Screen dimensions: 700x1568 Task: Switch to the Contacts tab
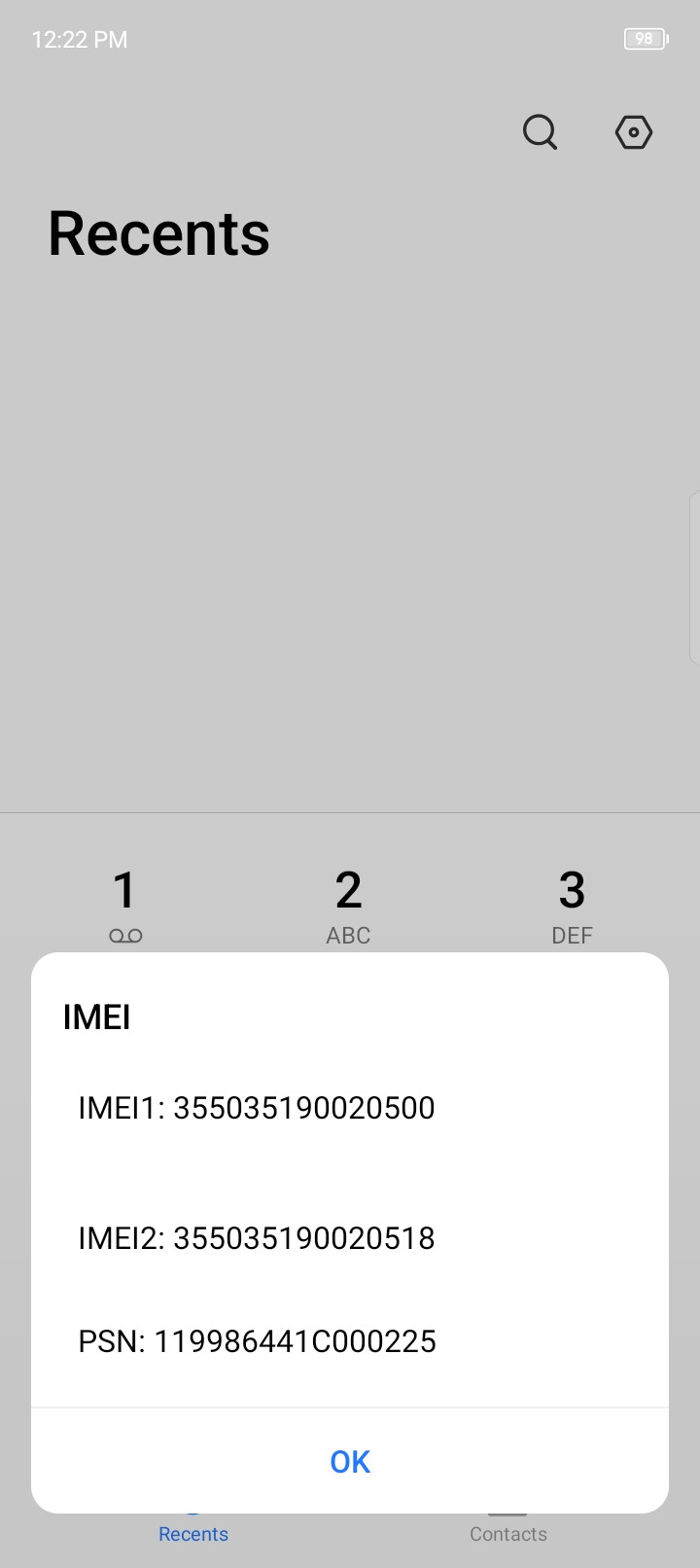tap(507, 1532)
